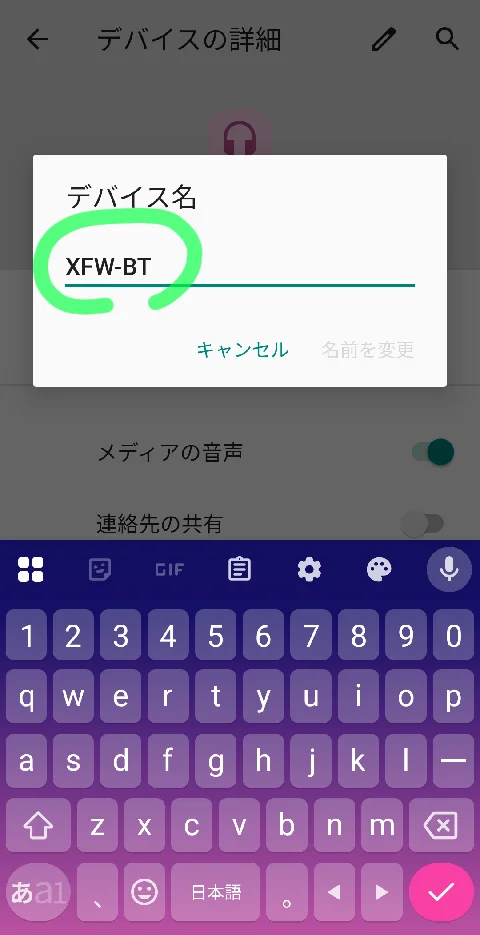Open the sticker icon on keyboard

click(x=100, y=569)
